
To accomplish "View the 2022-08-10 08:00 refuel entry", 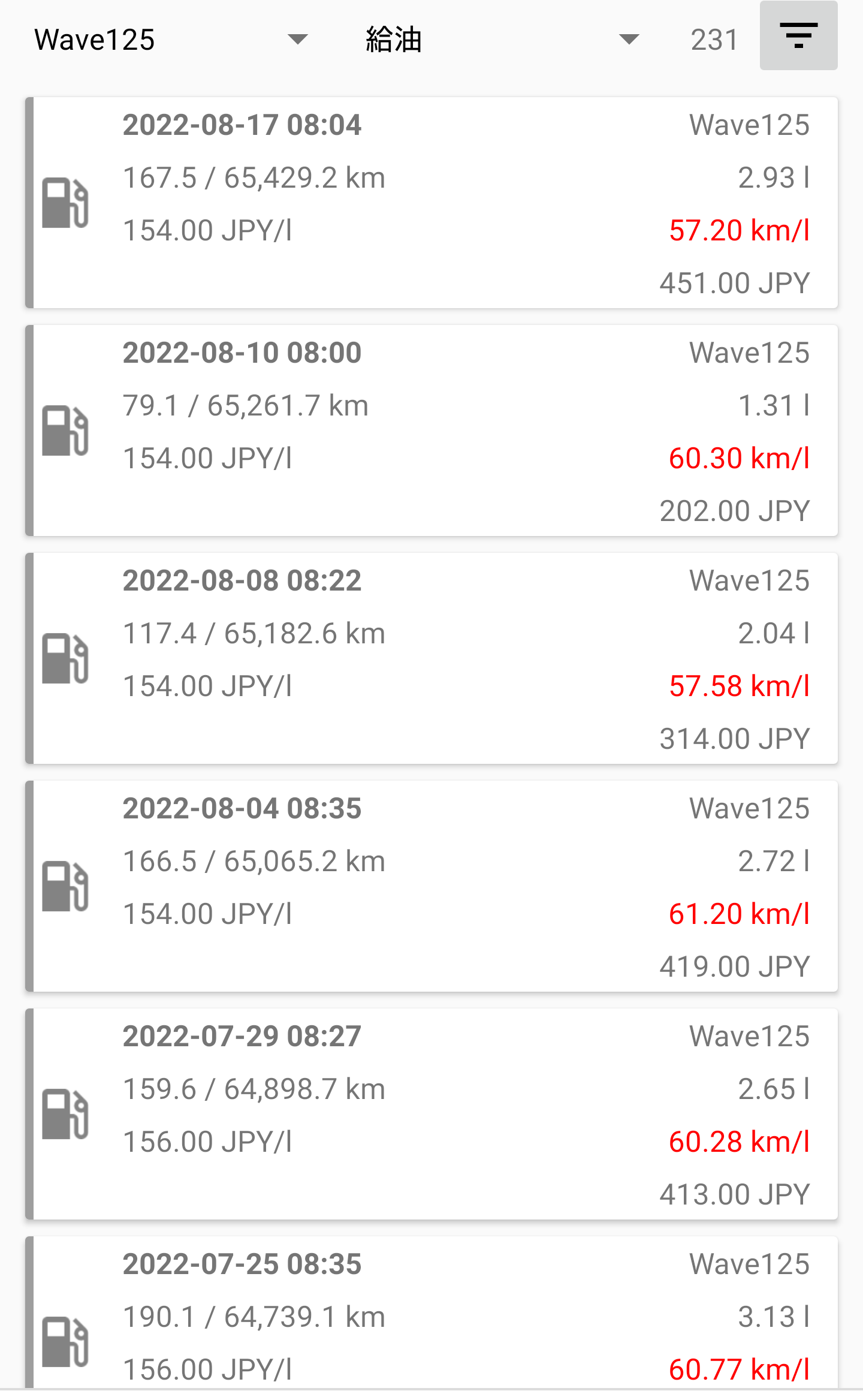I will (x=431, y=430).
